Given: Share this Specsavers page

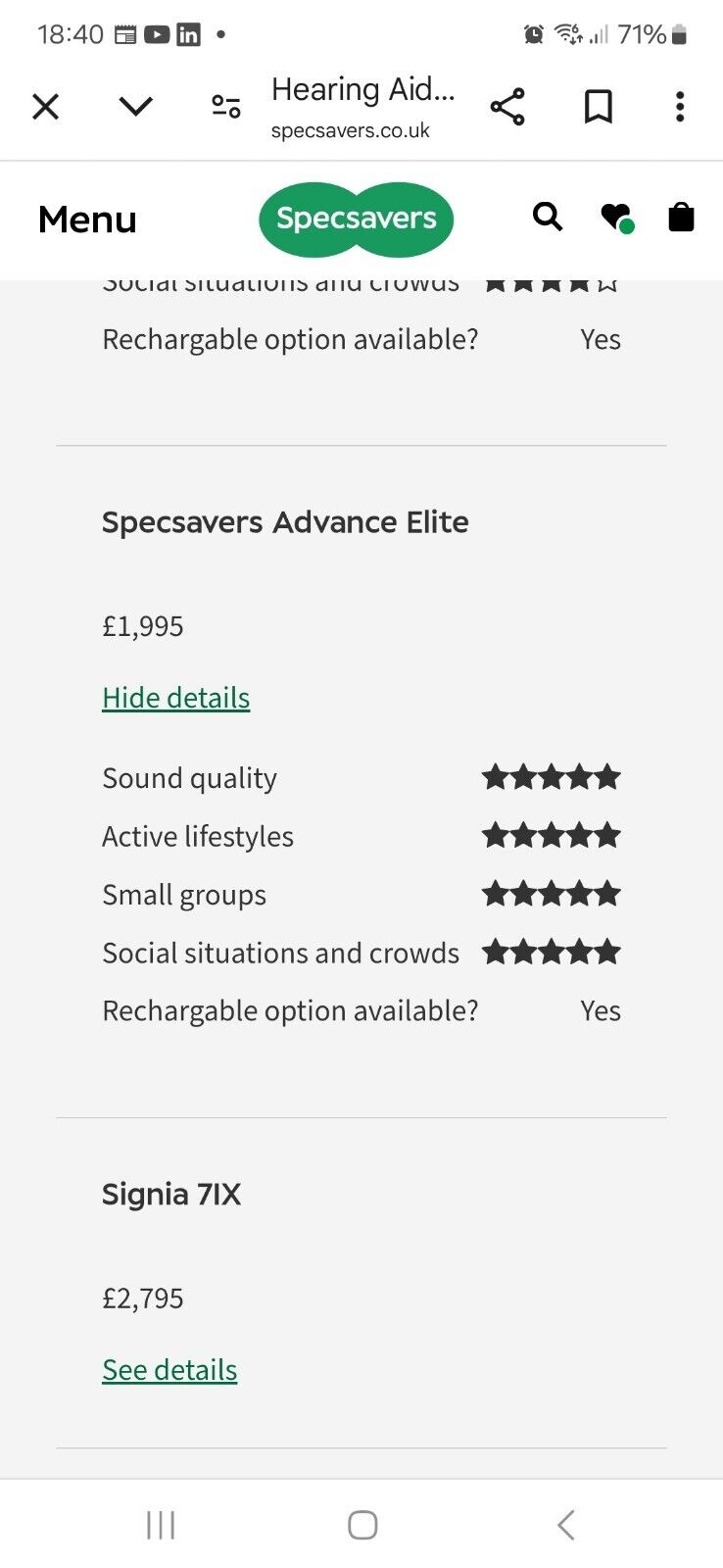Looking at the screenshot, I should (x=507, y=107).
